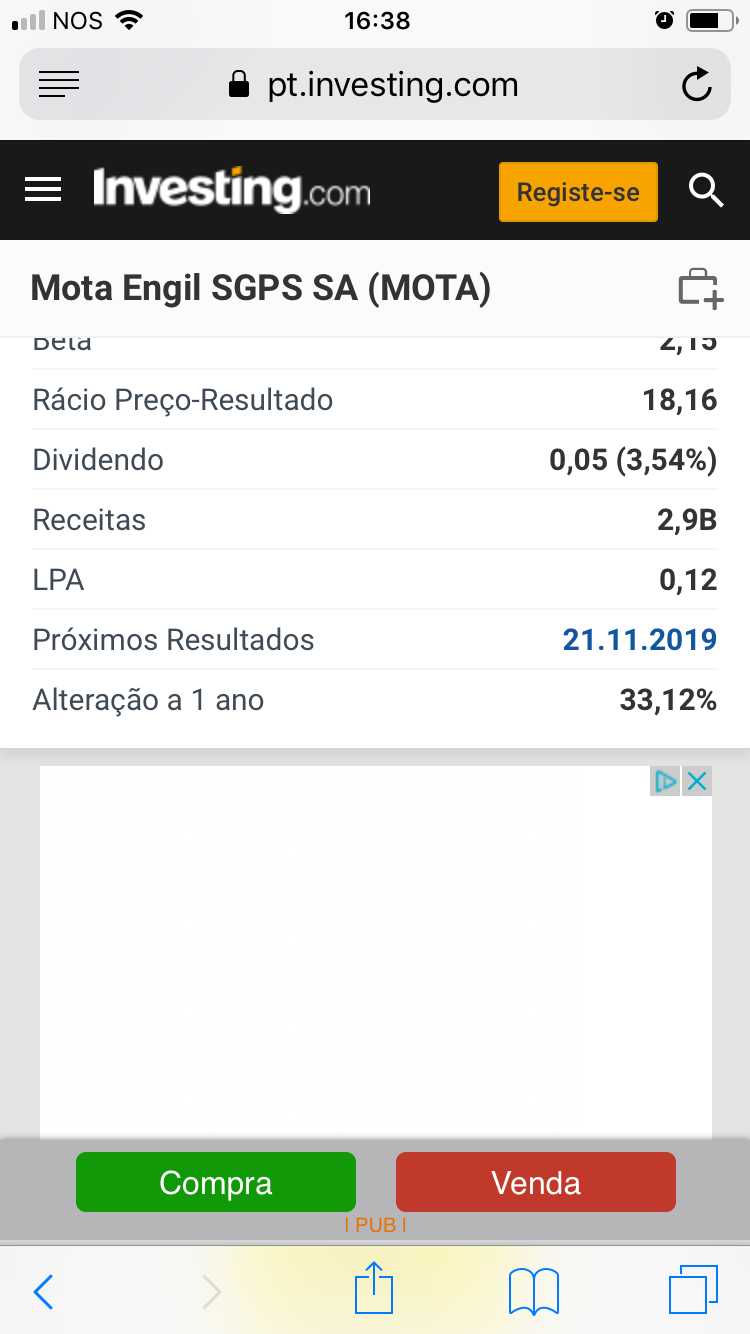The image size is (750, 1334).
Task: Open Safari bookmarks
Action: point(534,1291)
